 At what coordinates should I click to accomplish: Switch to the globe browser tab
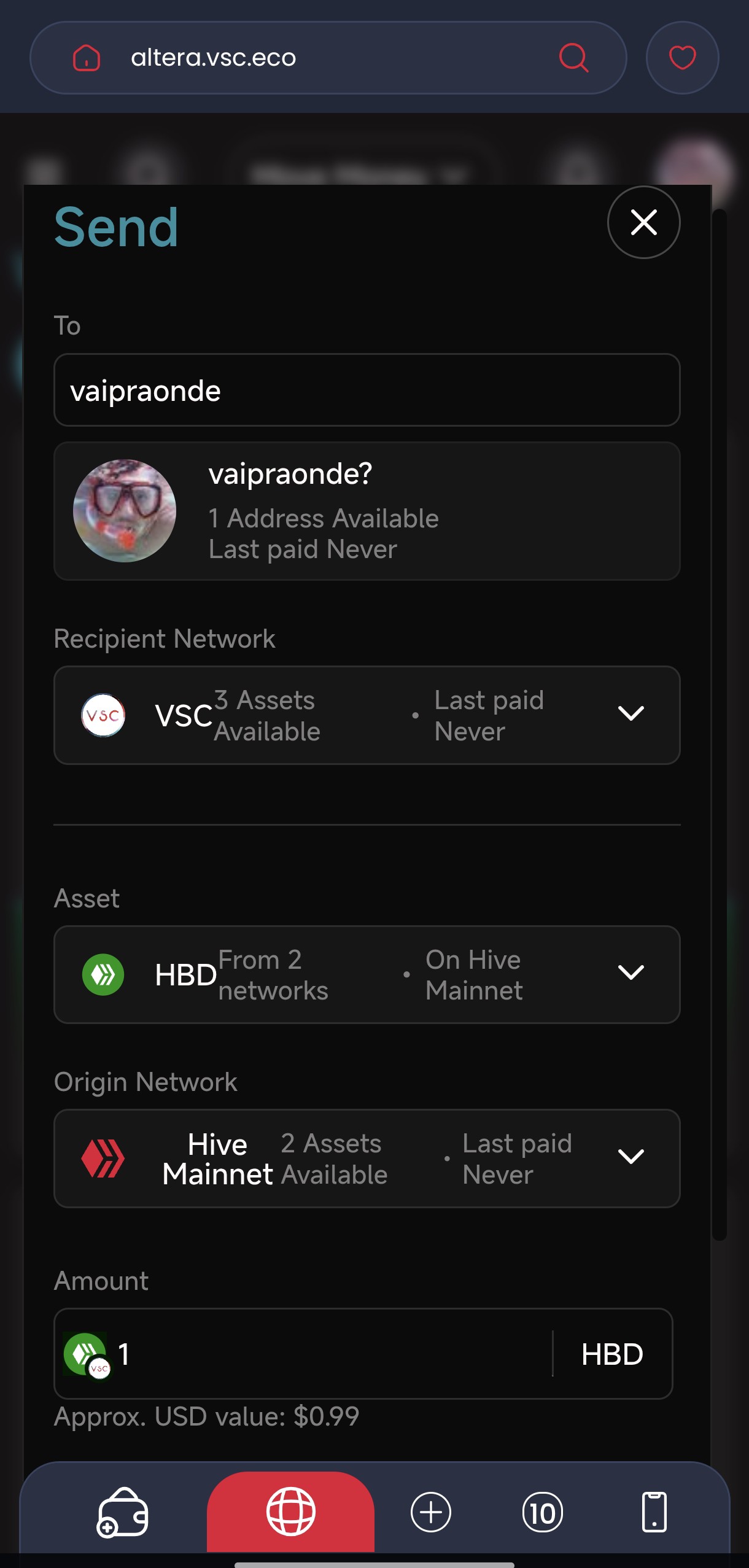pos(290,1512)
